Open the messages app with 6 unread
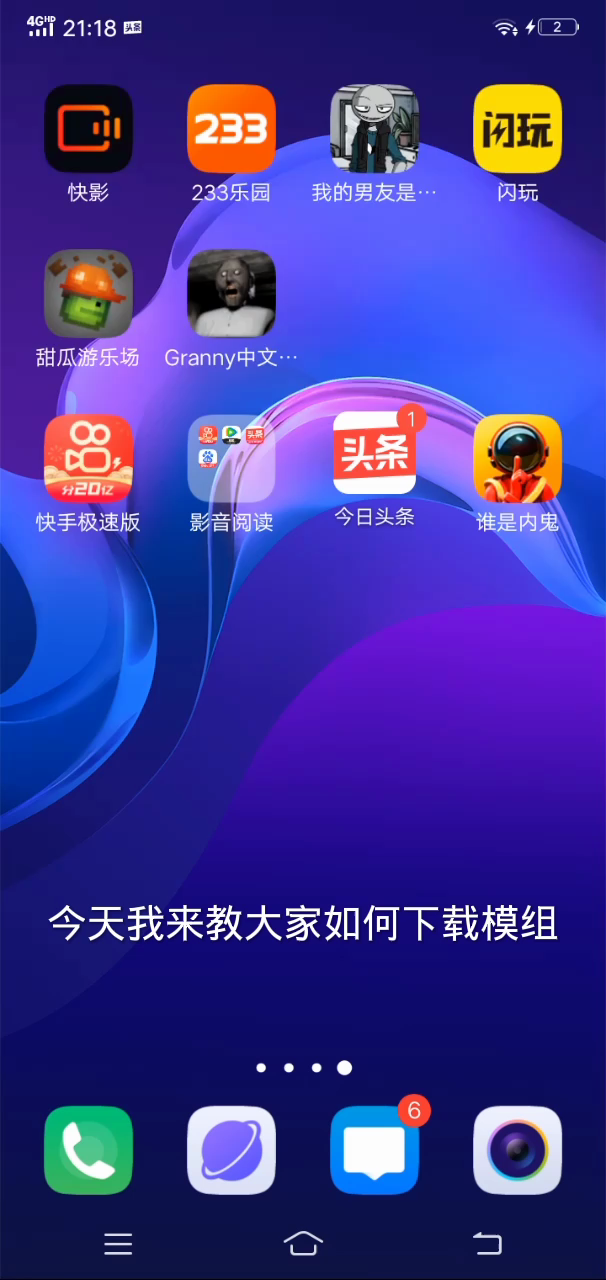Image resolution: width=606 pixels, height=1280 pixels. click(374, 1150)
